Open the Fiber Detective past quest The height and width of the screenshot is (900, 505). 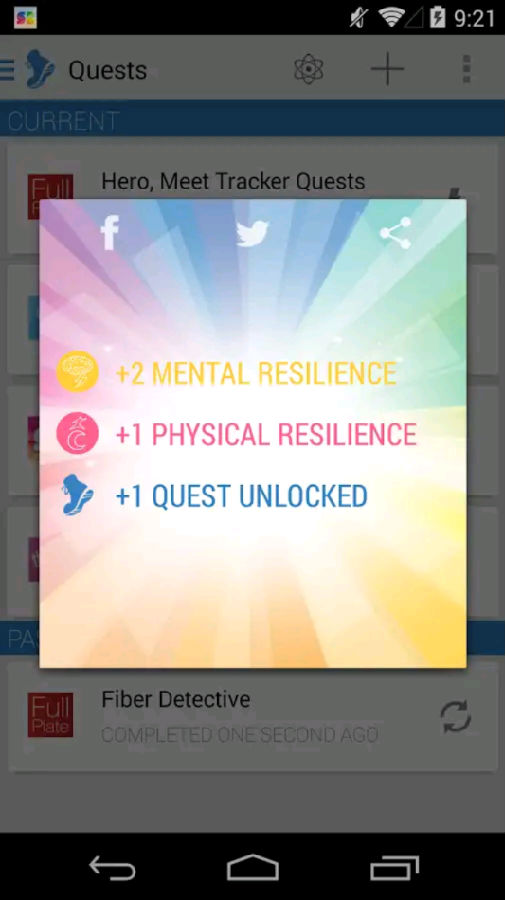(252, 717)
